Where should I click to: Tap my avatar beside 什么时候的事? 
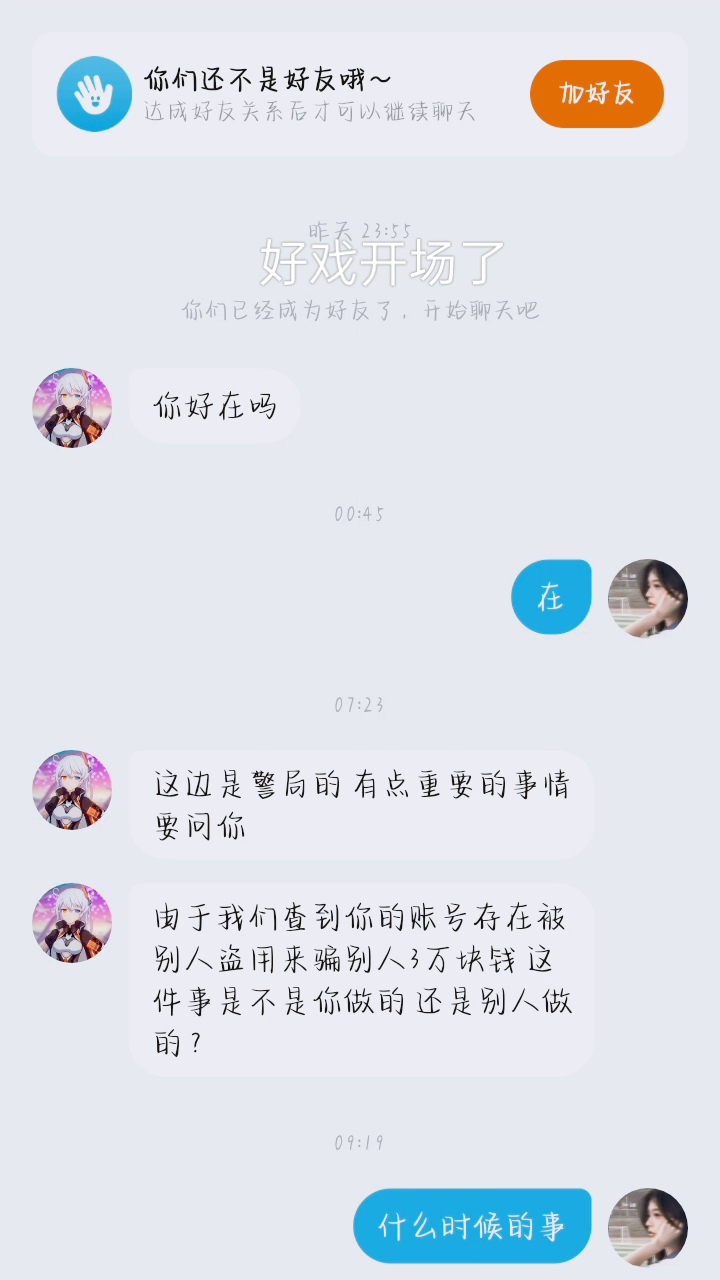[x=648, y=1227]
